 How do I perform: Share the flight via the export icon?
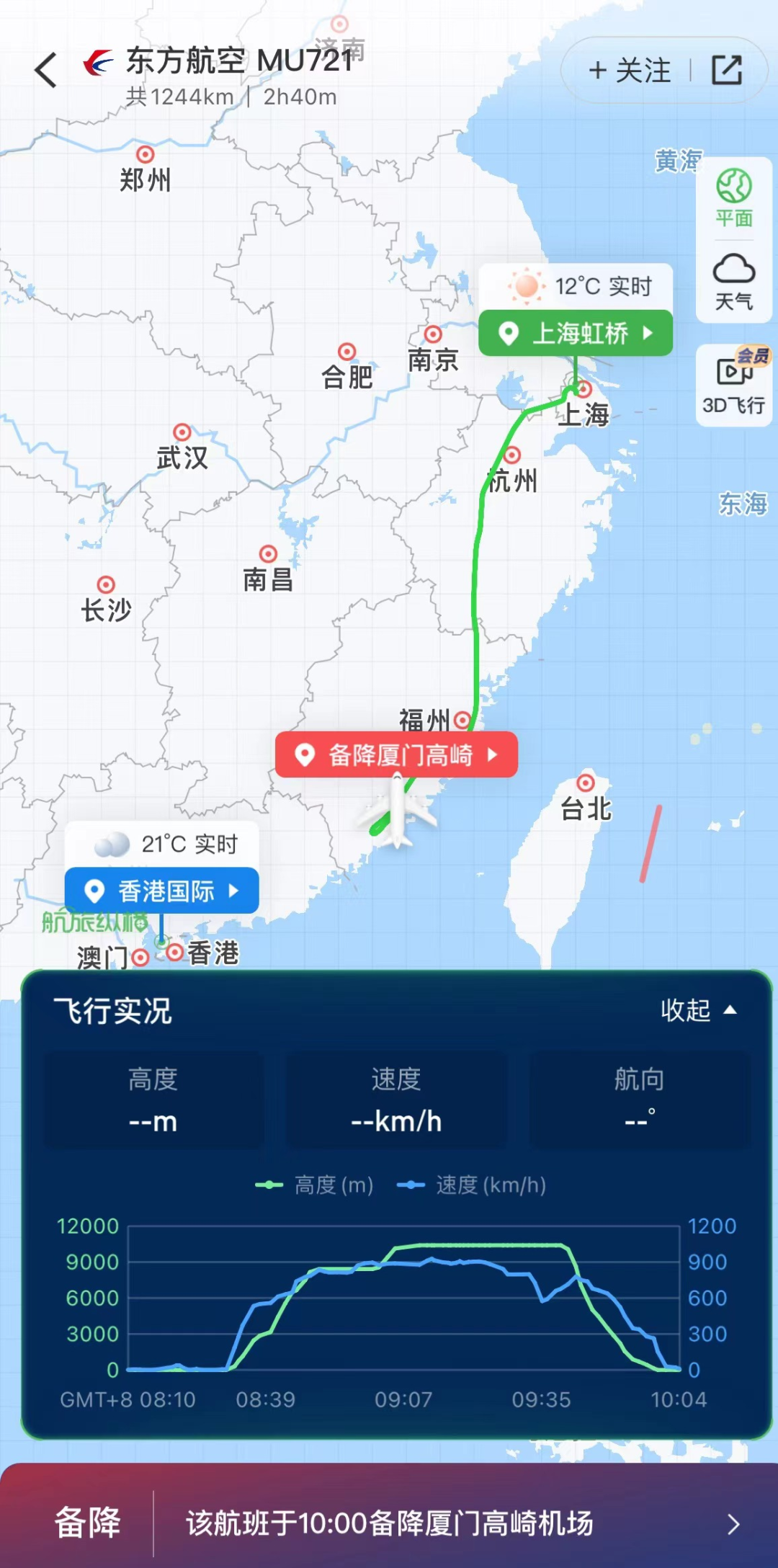[x=726, y=71]
